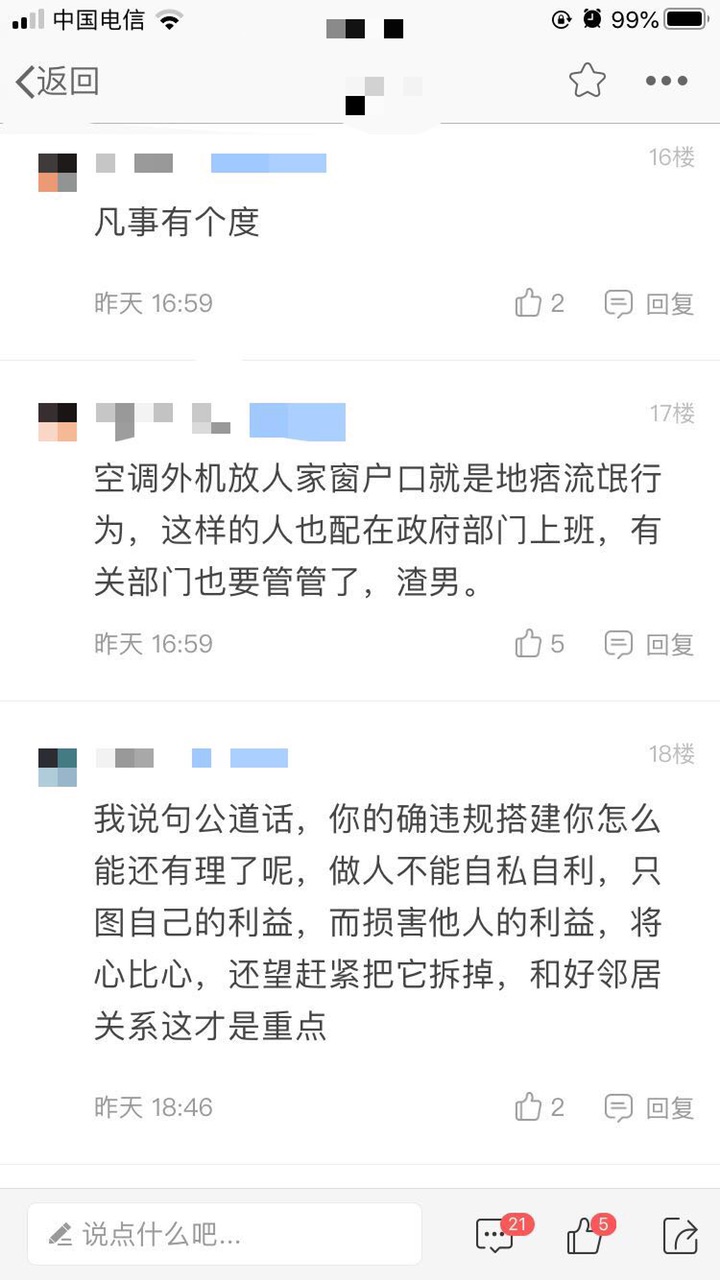Image resolution: width=720 pixels, height=1280 pixels.
Task: Favorite this thread with the star icon
Action: tap(587, 81)
